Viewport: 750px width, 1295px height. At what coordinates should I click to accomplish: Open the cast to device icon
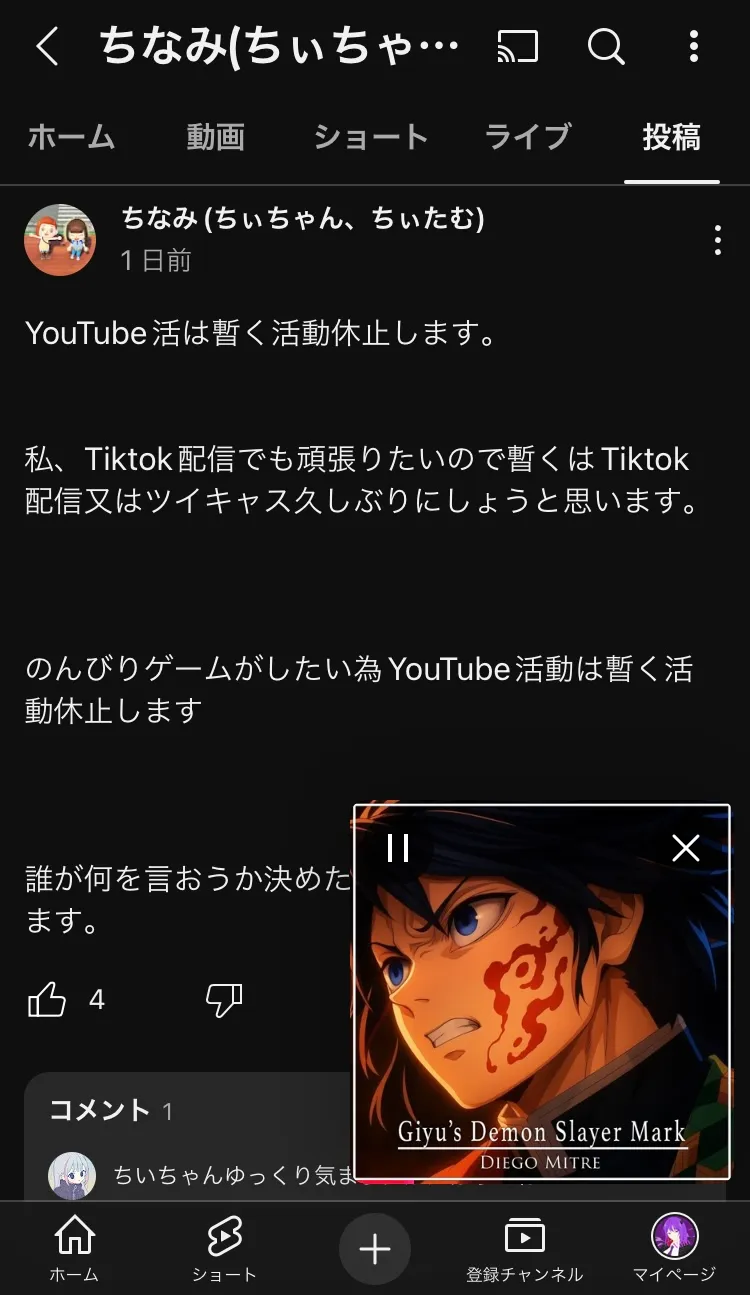517,46
